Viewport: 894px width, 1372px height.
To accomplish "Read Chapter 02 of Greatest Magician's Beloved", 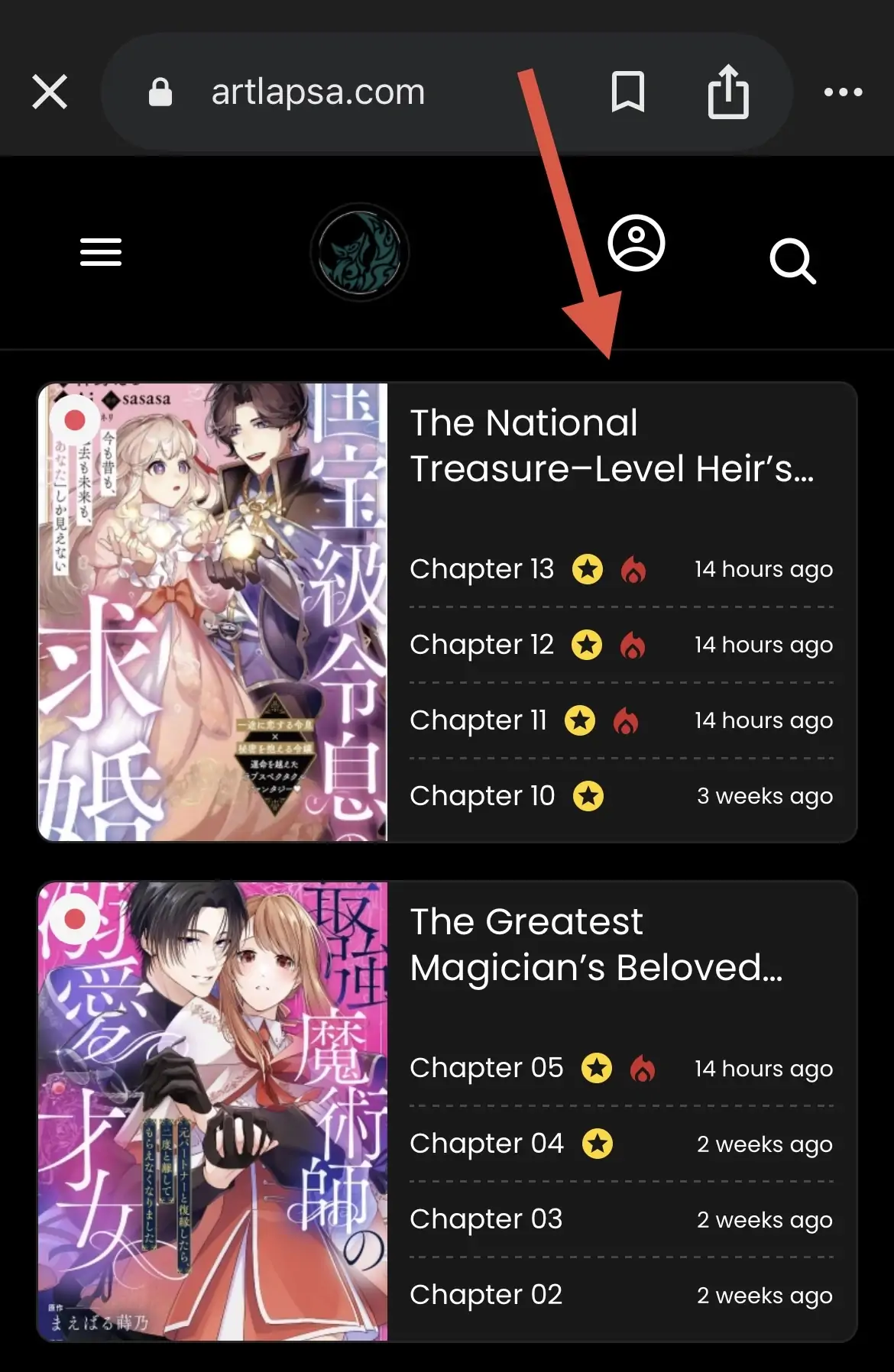I will click(x=486, y=1295).
